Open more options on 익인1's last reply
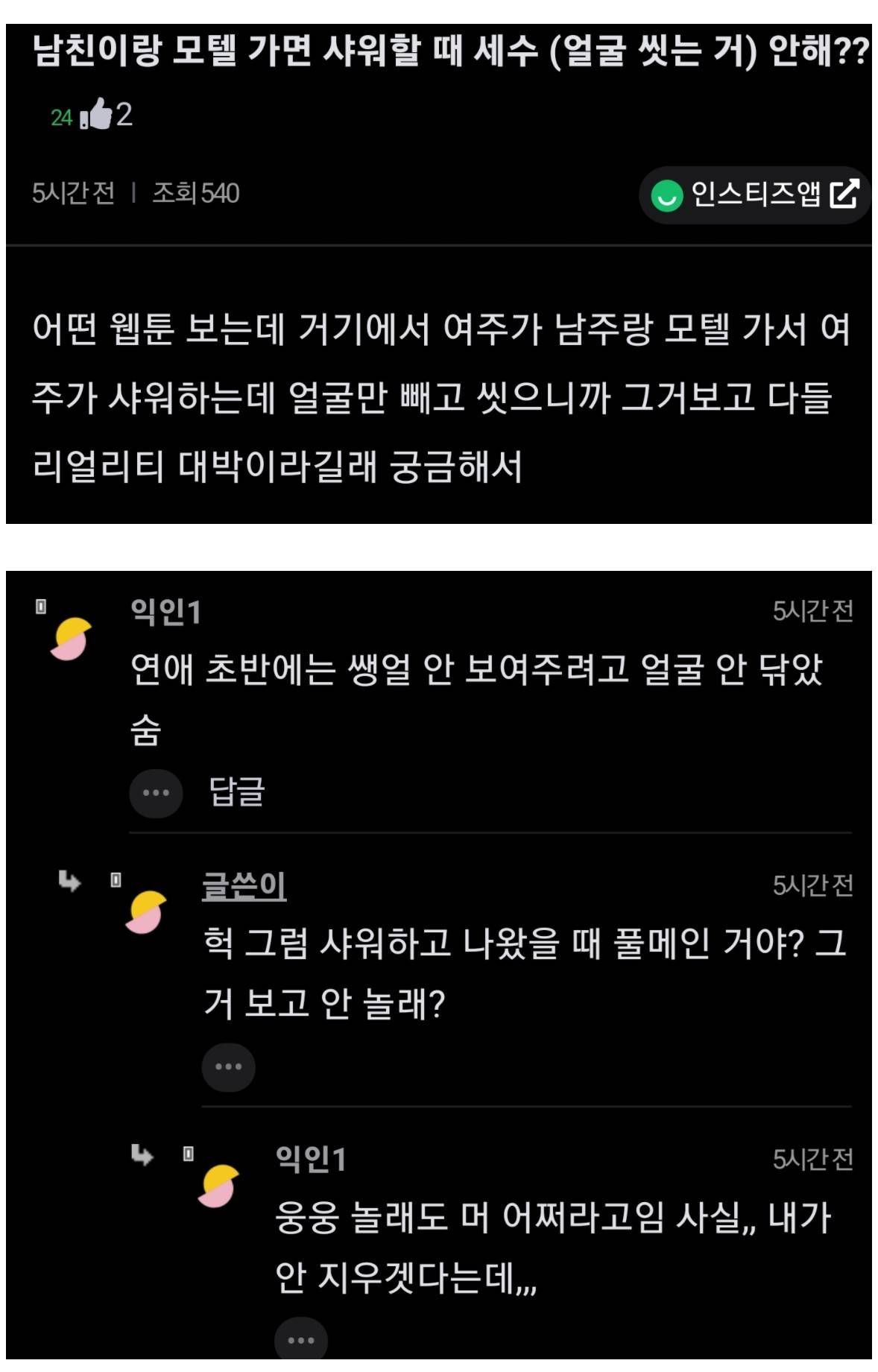This screenshot has height=1372, width=878. pyautogui.click(x=301, y=1340)
